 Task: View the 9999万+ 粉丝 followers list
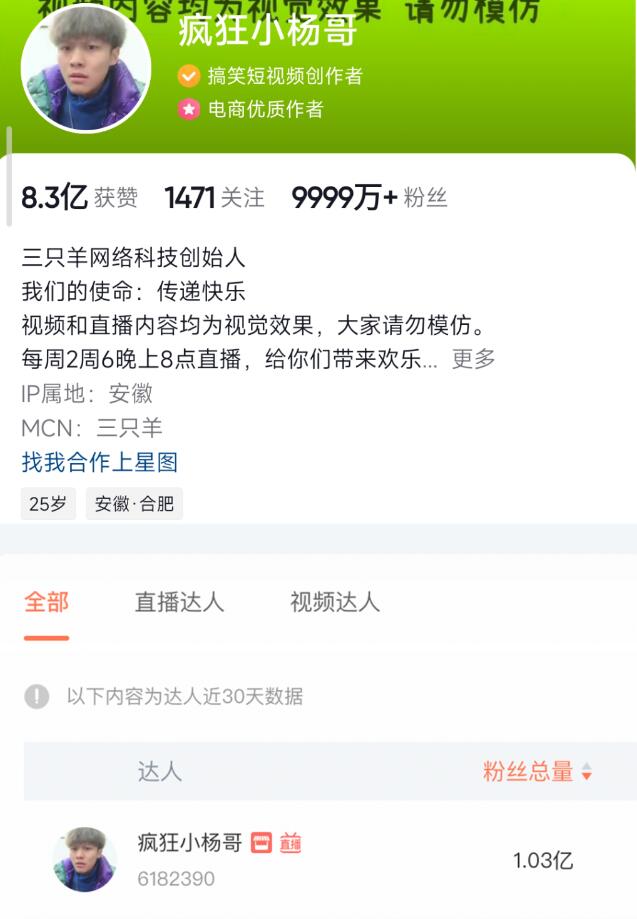pyautogui.click(x=368, y=198)
